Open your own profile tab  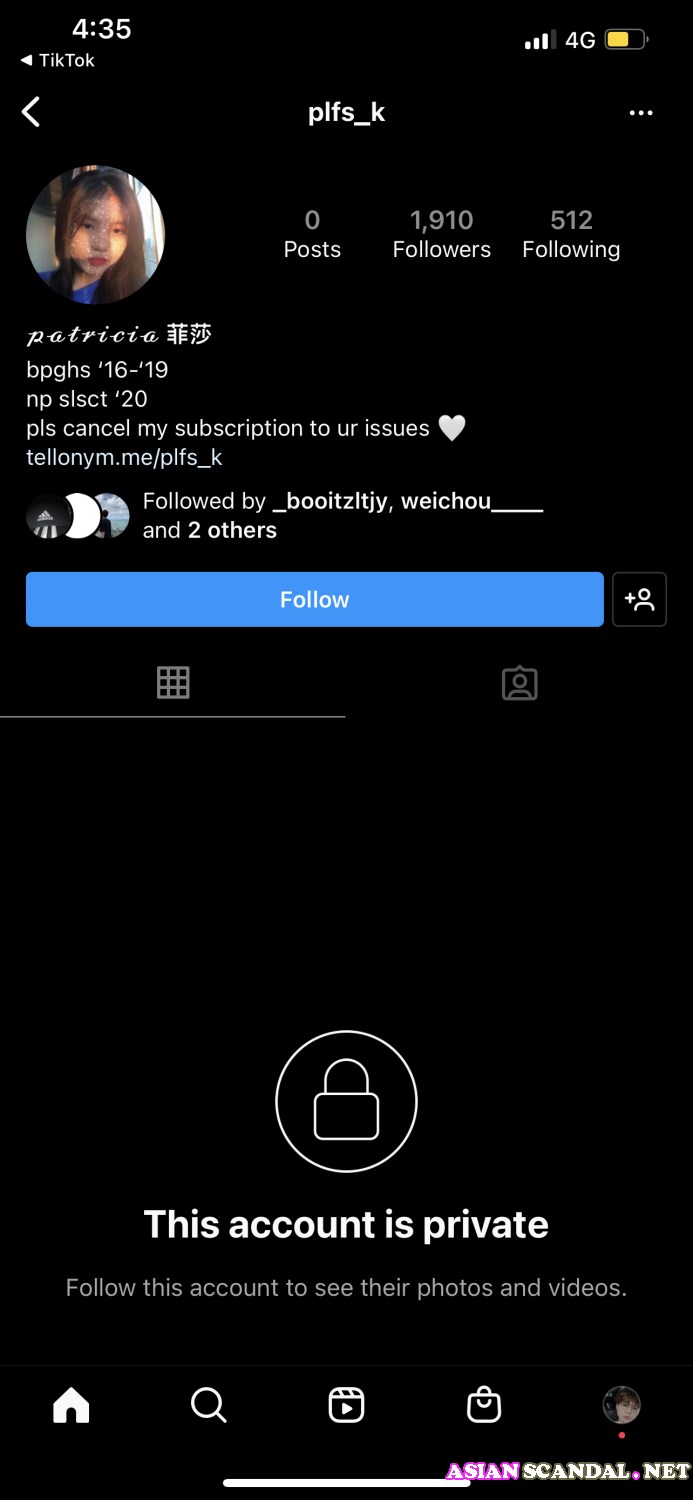pos(621,1405)
